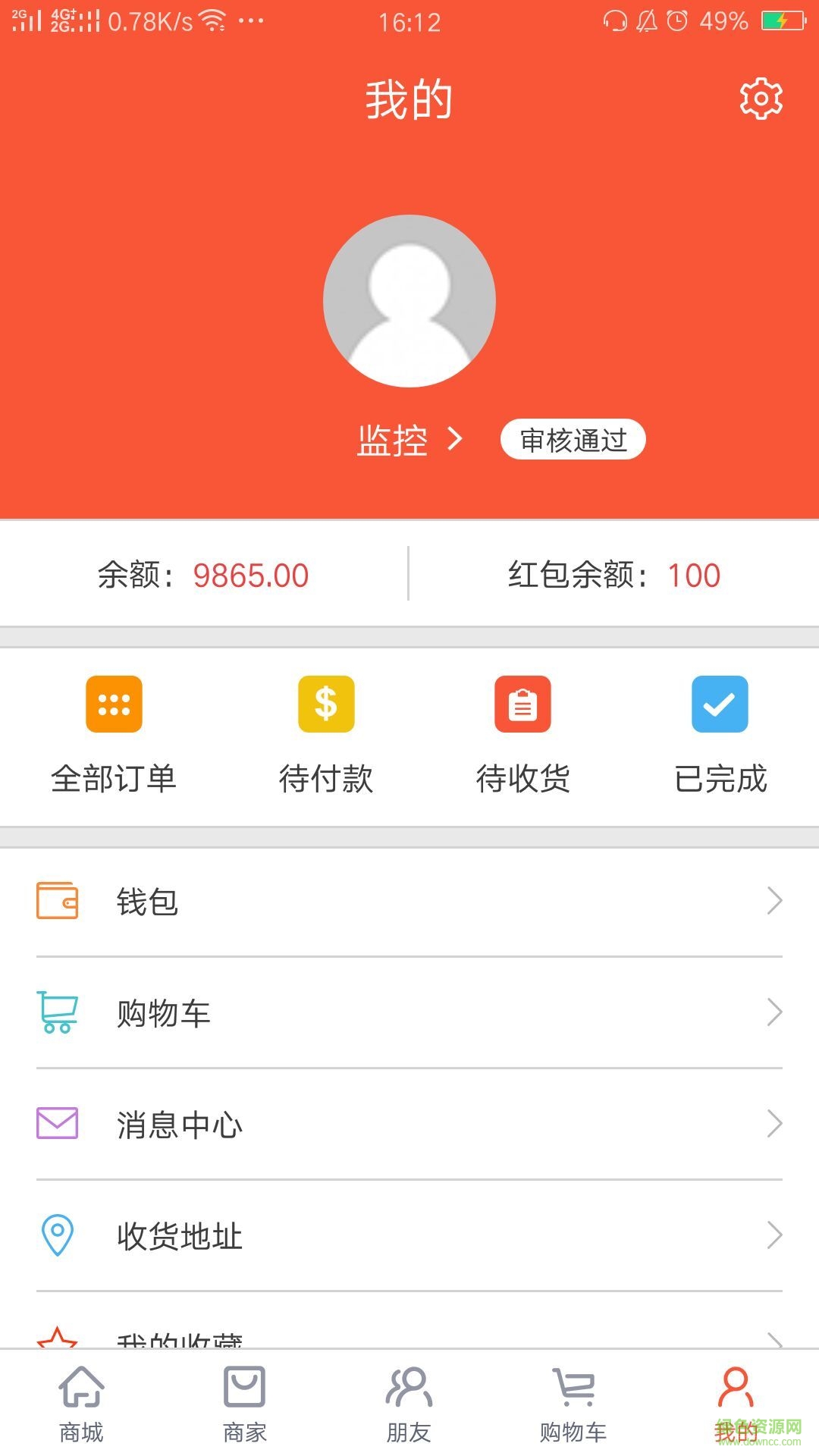The image size is (819, 1456).
Task: Switch to the 朋友 tab
Action: tap(409, 1403)
